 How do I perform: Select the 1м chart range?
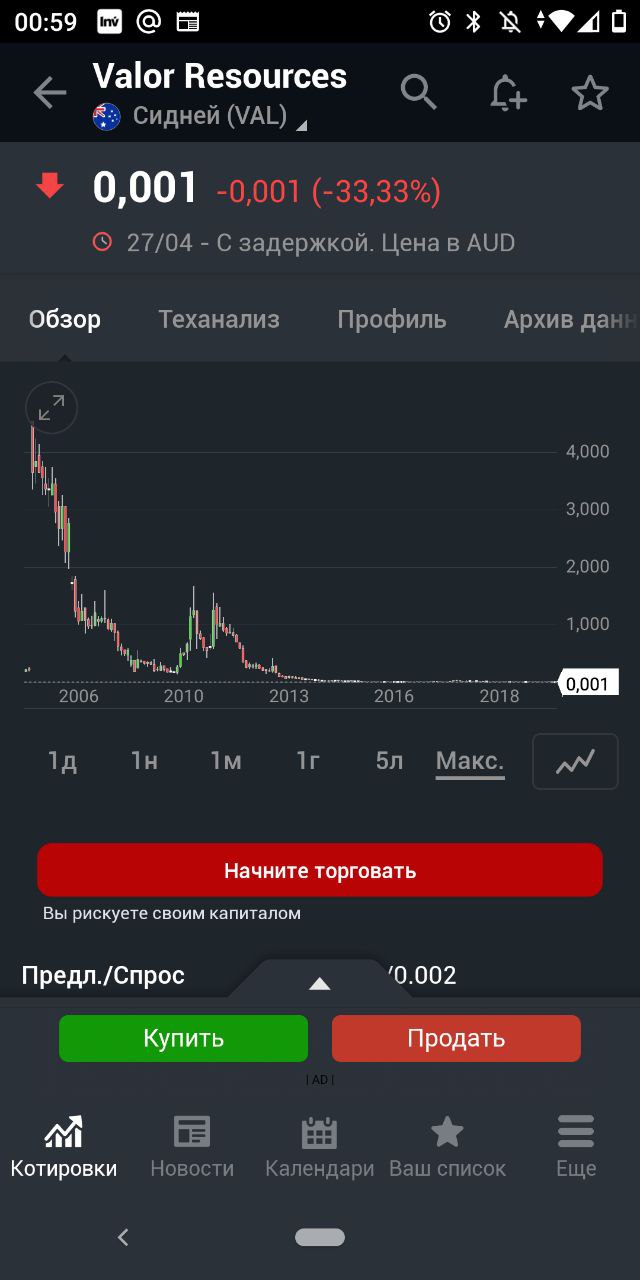(x=226, y=761)
